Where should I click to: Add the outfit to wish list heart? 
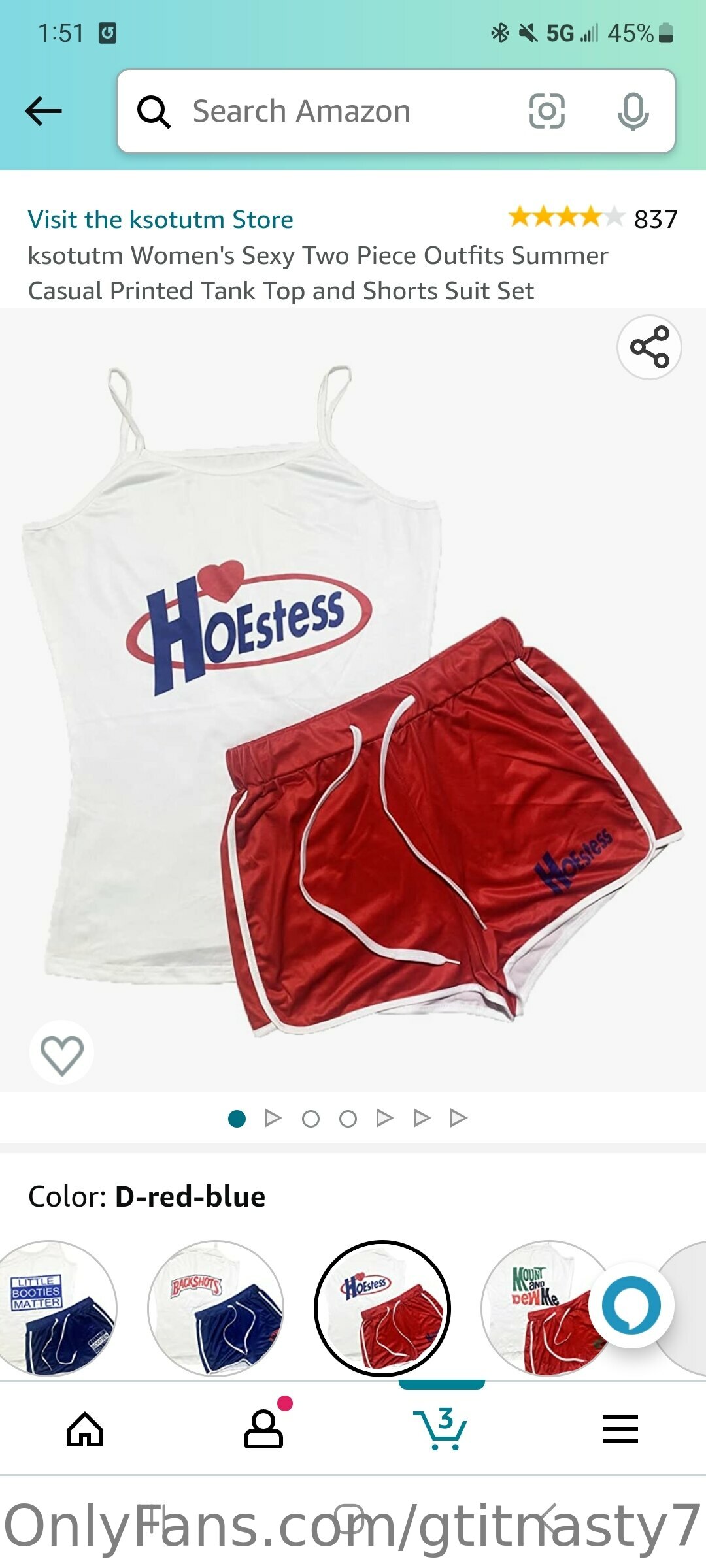click(61, 1052)
